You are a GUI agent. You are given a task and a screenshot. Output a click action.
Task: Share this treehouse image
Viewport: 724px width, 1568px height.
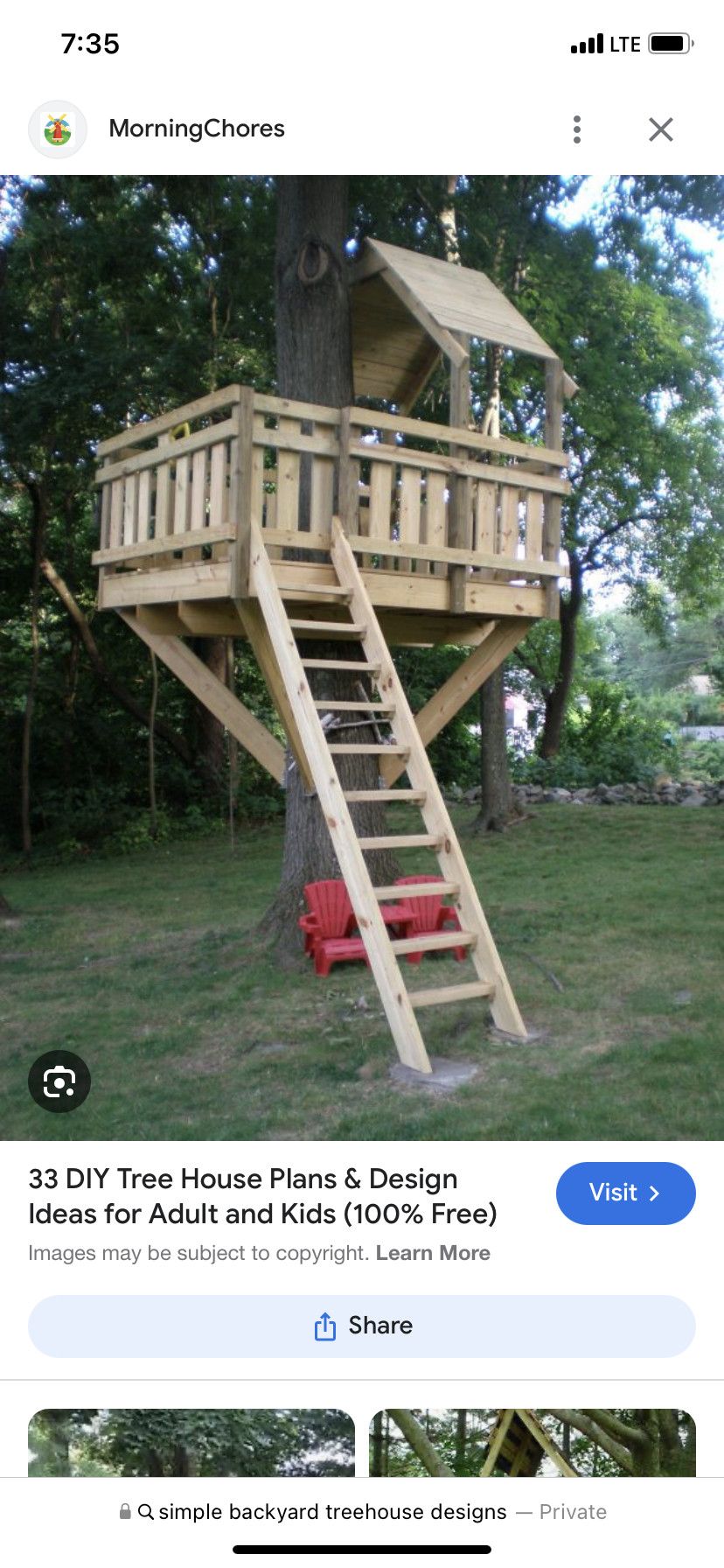(x=362, y=1326)
